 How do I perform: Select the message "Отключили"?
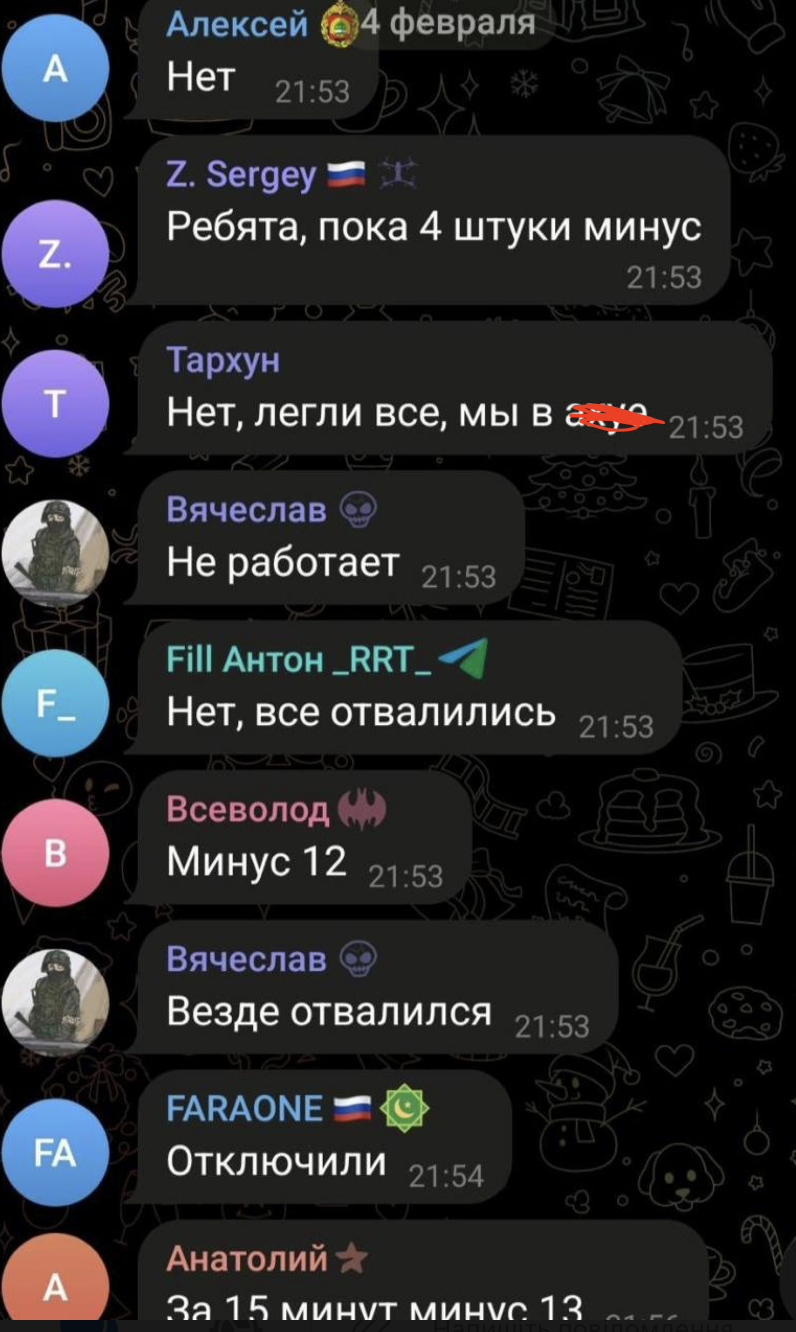tap(276, 1160)
